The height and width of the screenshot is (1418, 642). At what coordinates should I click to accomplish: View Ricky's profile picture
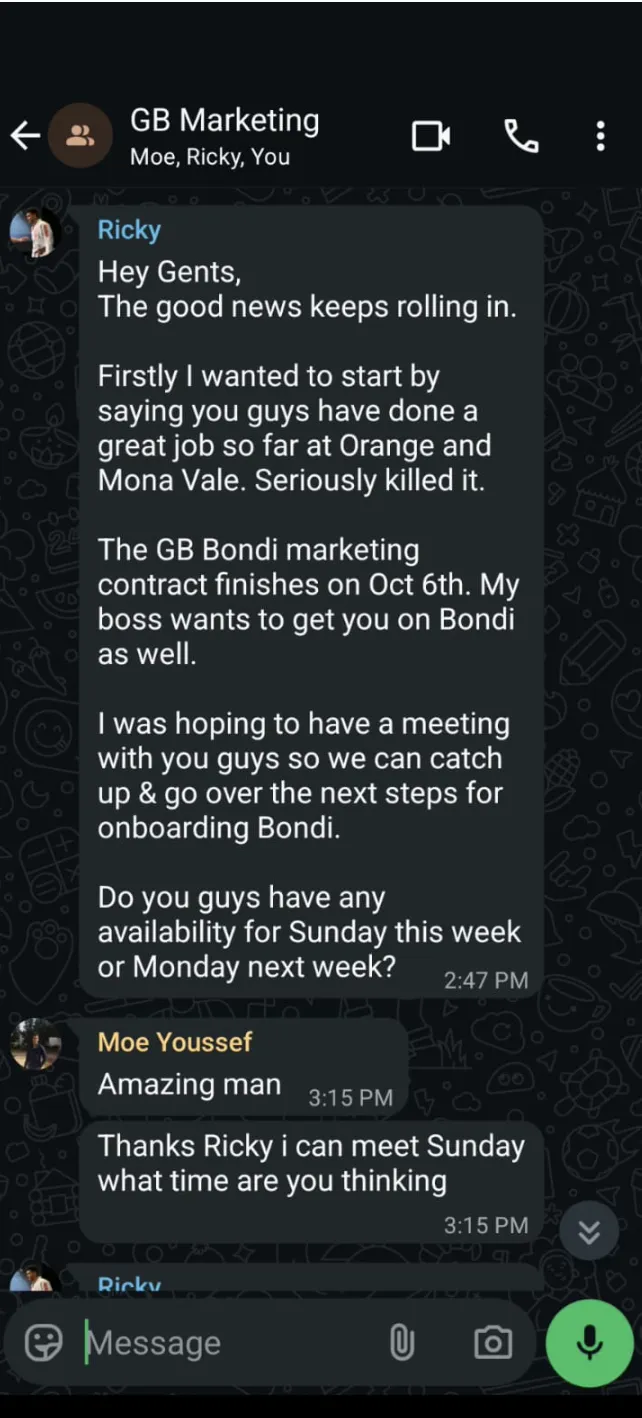35,233
